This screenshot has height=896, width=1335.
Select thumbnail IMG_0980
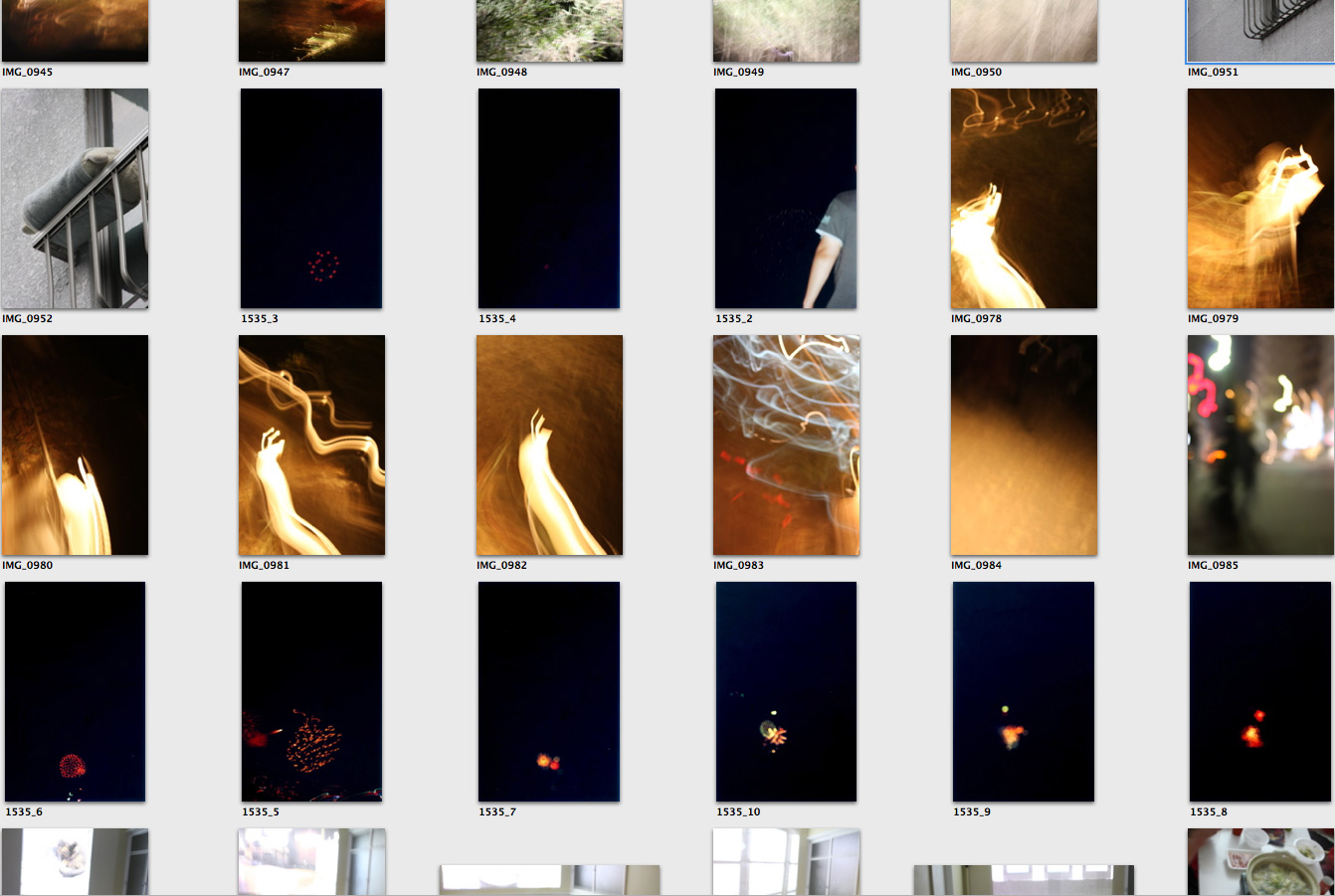coord(75,445)
